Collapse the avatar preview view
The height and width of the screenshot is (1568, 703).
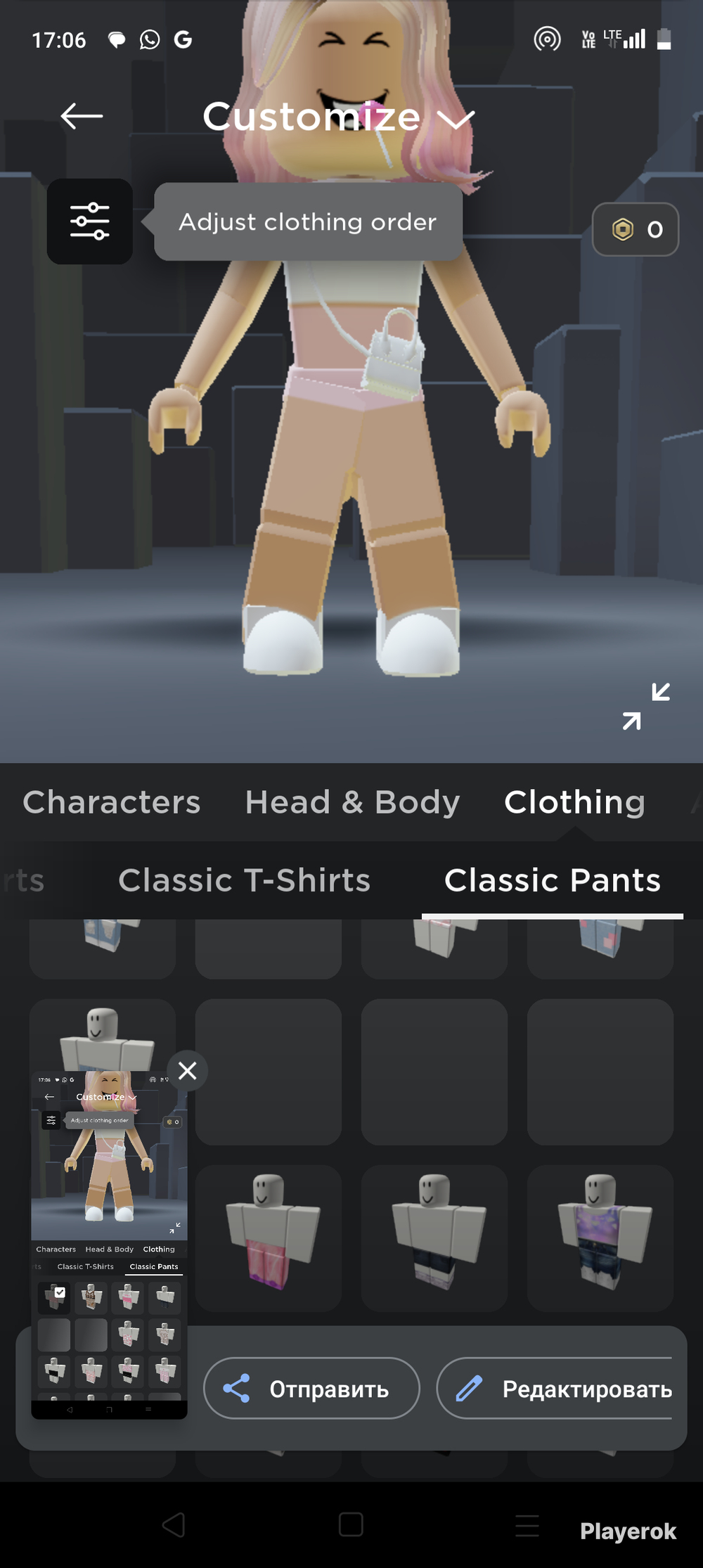[x=646, y=706]
